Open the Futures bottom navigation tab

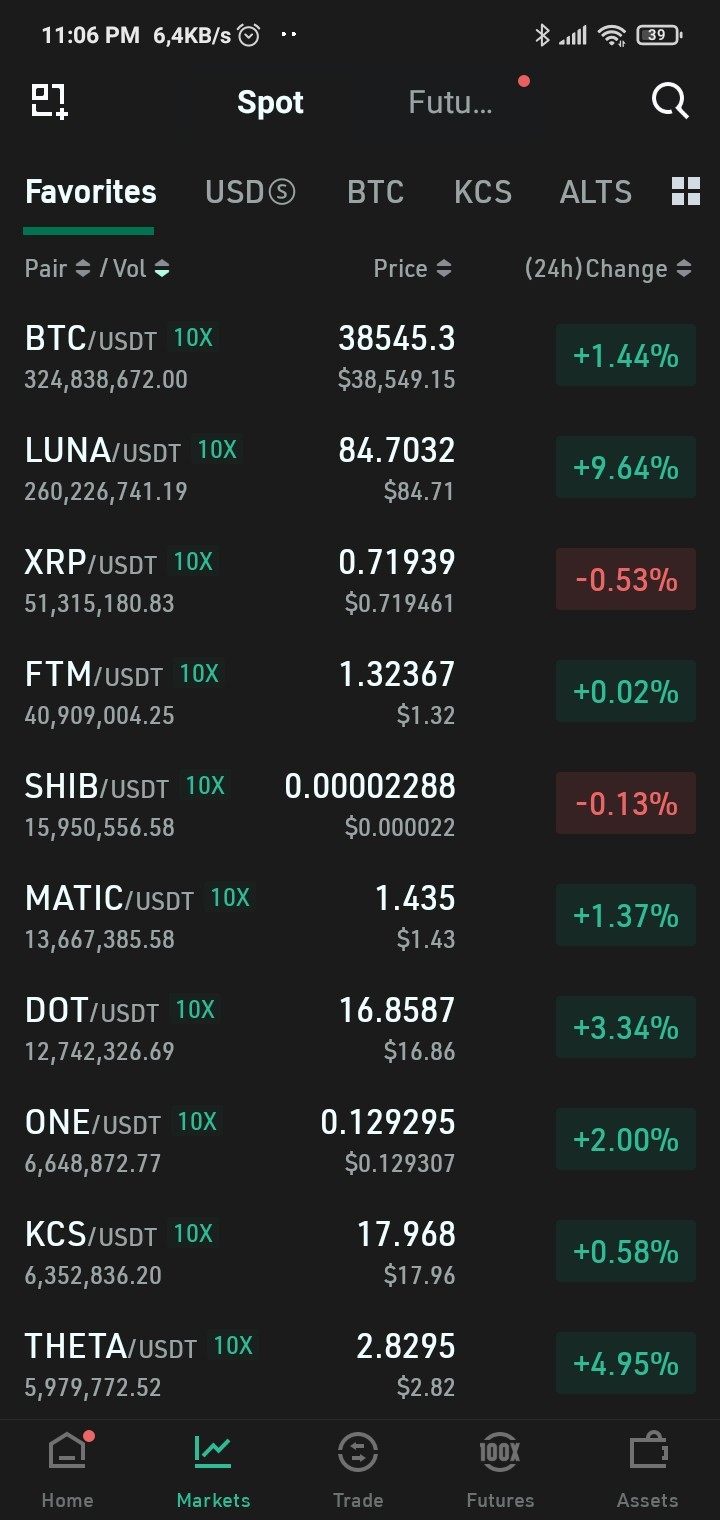pos(500,1470)
